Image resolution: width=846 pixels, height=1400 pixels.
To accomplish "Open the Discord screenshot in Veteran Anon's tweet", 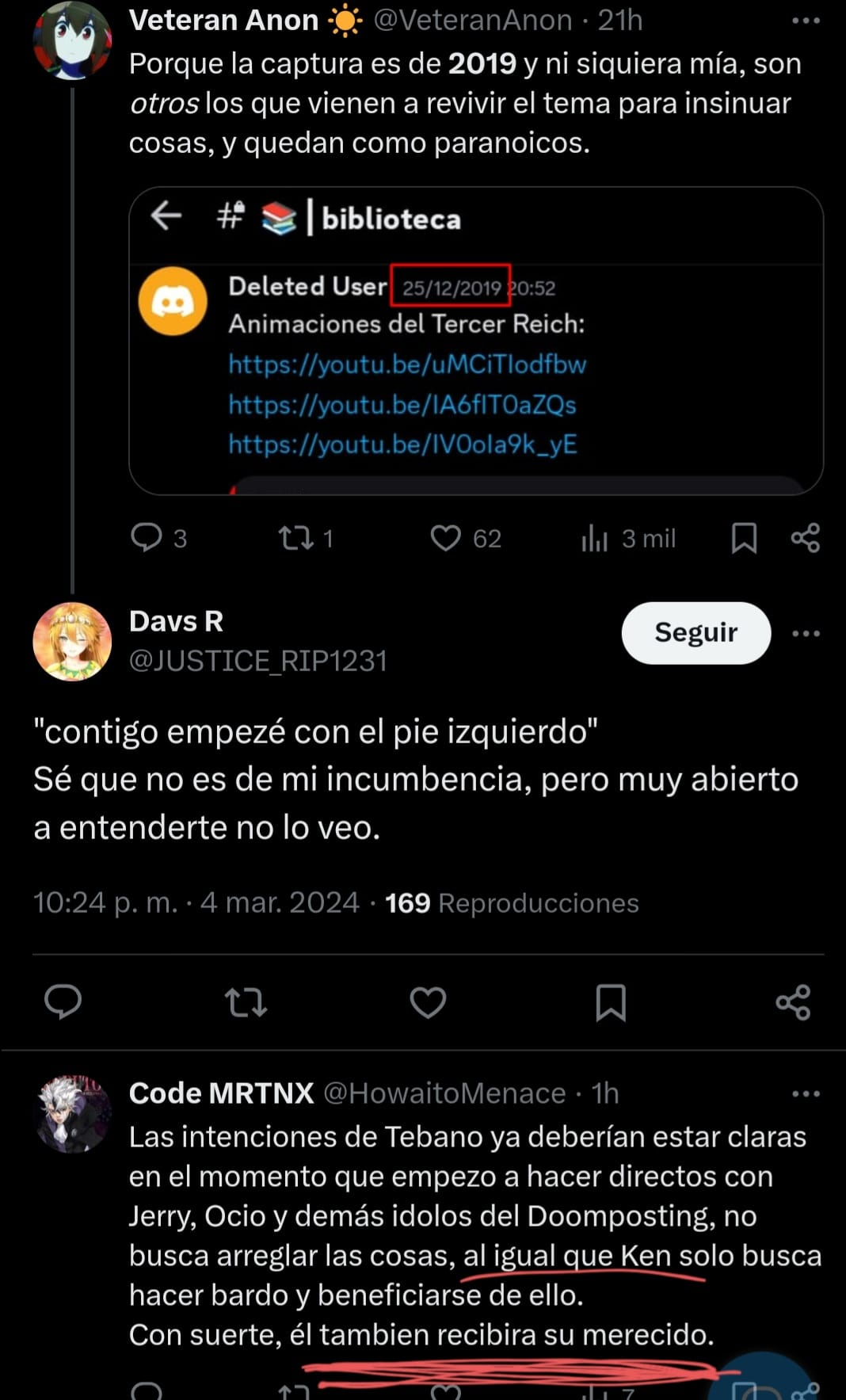I will coord(475,341).
